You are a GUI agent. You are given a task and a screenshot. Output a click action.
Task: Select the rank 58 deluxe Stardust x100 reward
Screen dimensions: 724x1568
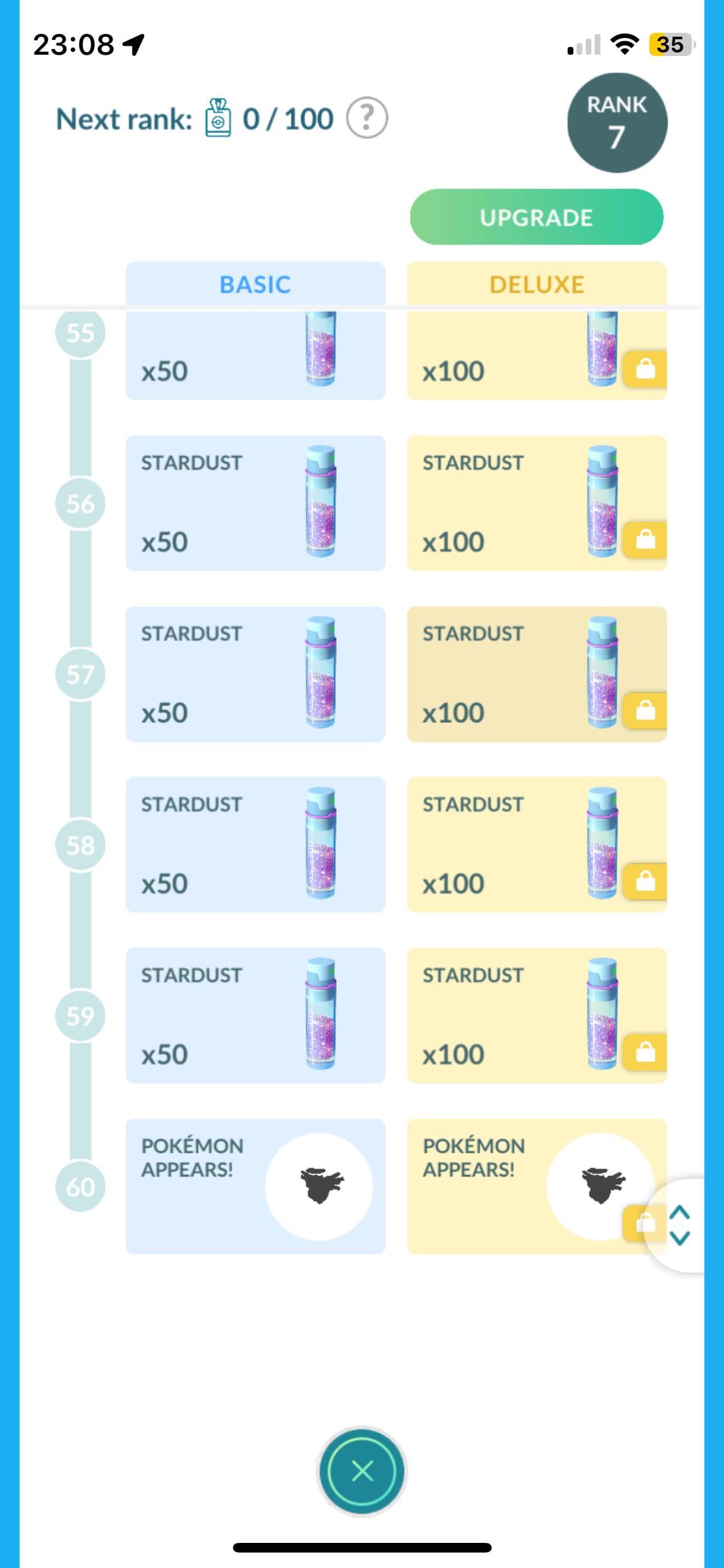pyautogui.click(x=536, y=844)
